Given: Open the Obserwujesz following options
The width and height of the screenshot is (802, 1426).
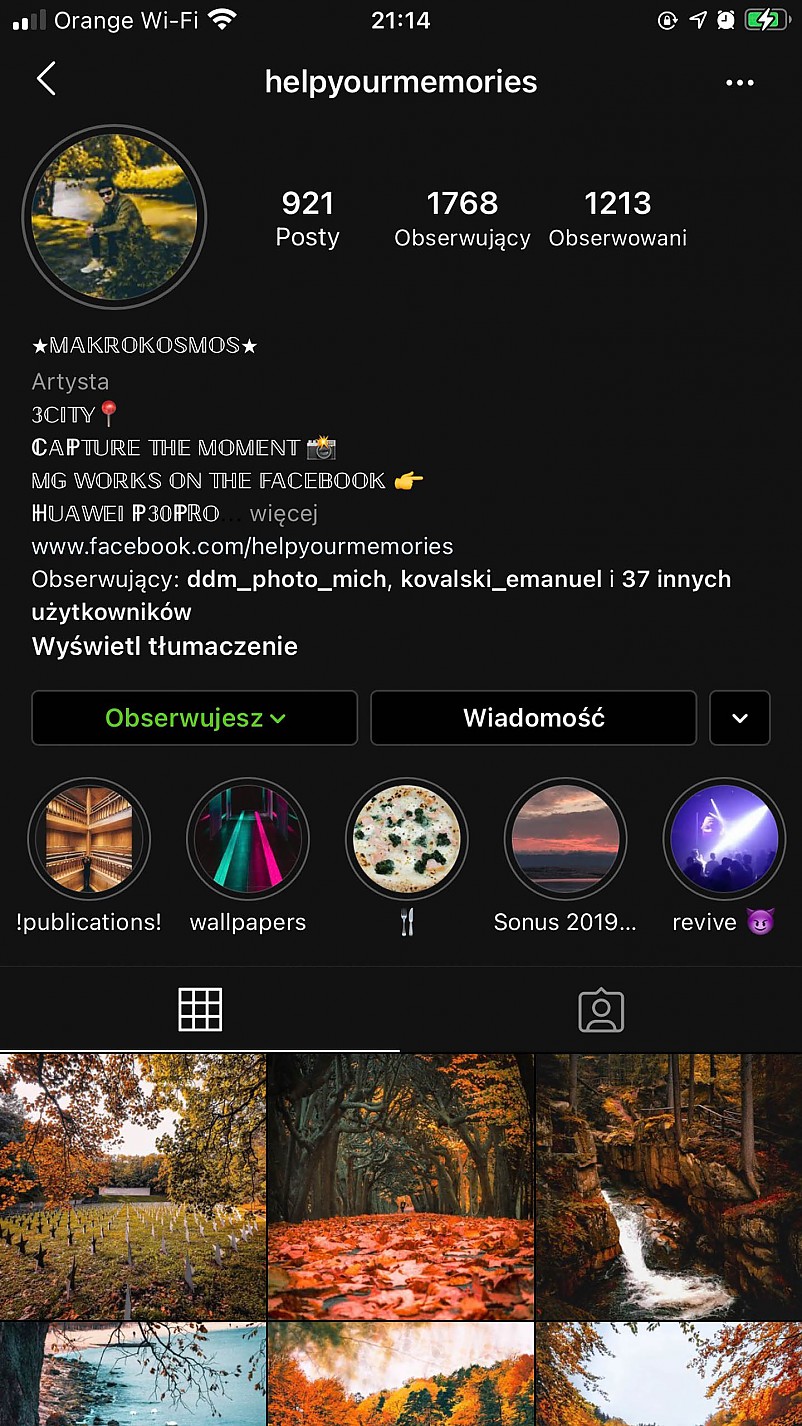Looking at the screenshot, I should click(195, 718).
